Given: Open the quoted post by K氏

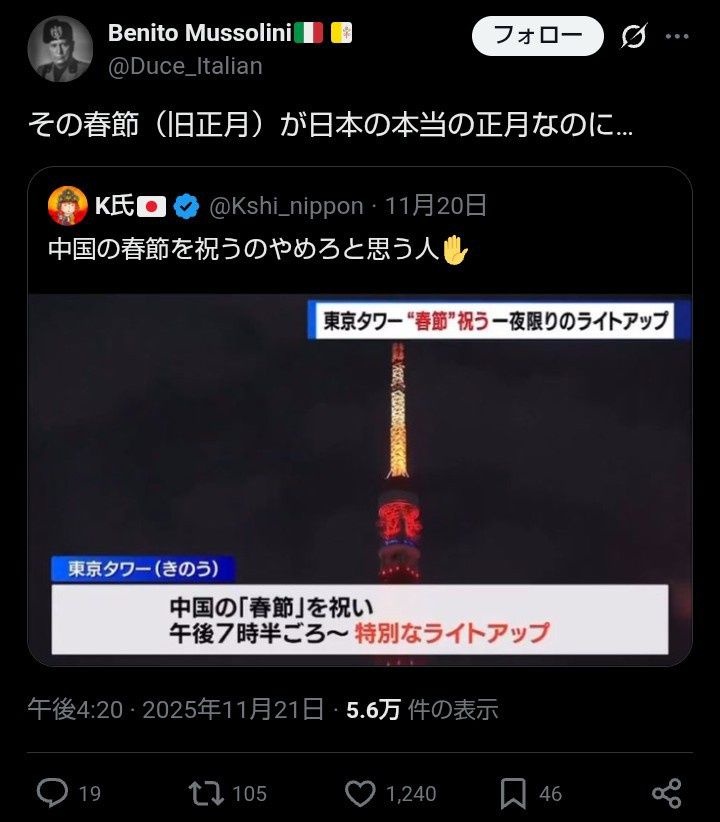Looking at the screenshot, I should [360, 250].
